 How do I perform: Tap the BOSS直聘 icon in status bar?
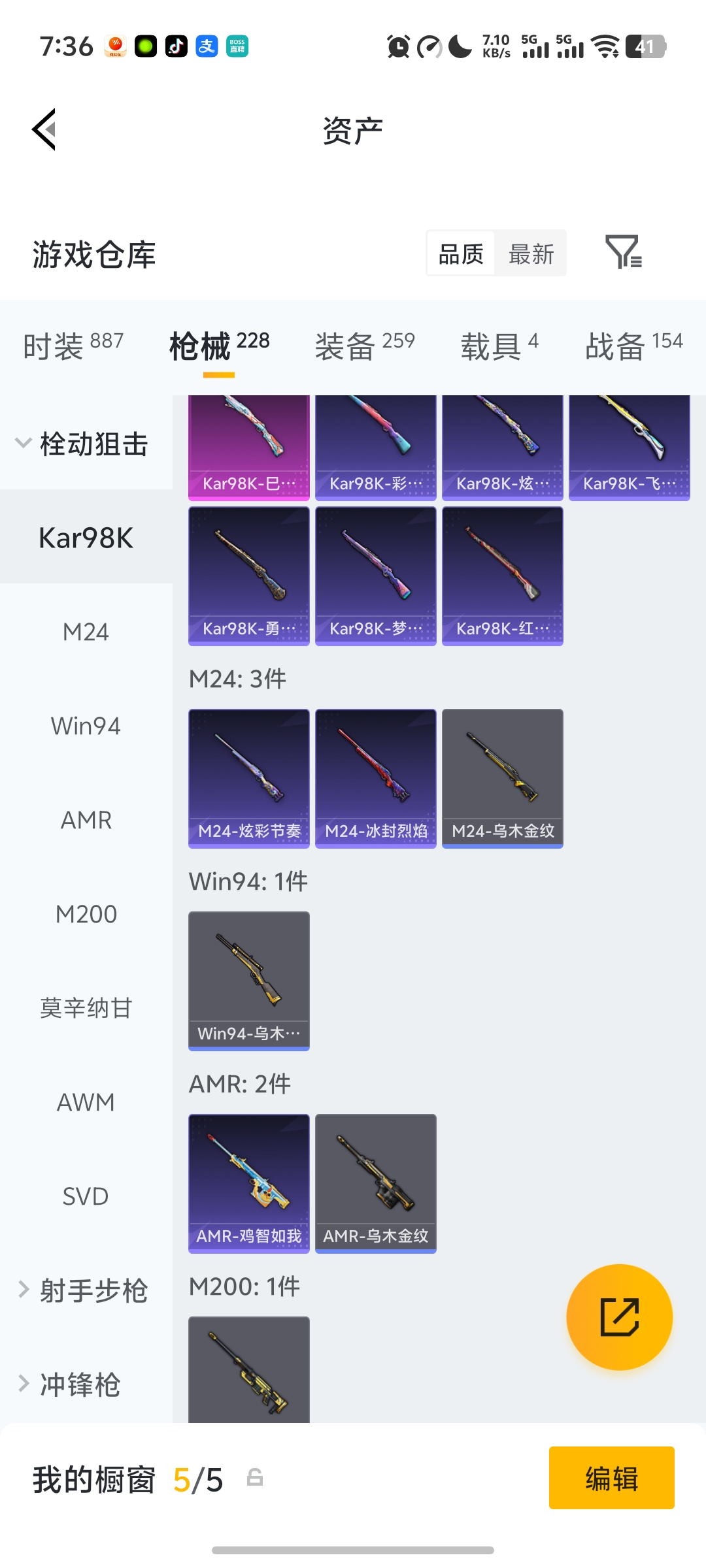[x=237, y=46]
